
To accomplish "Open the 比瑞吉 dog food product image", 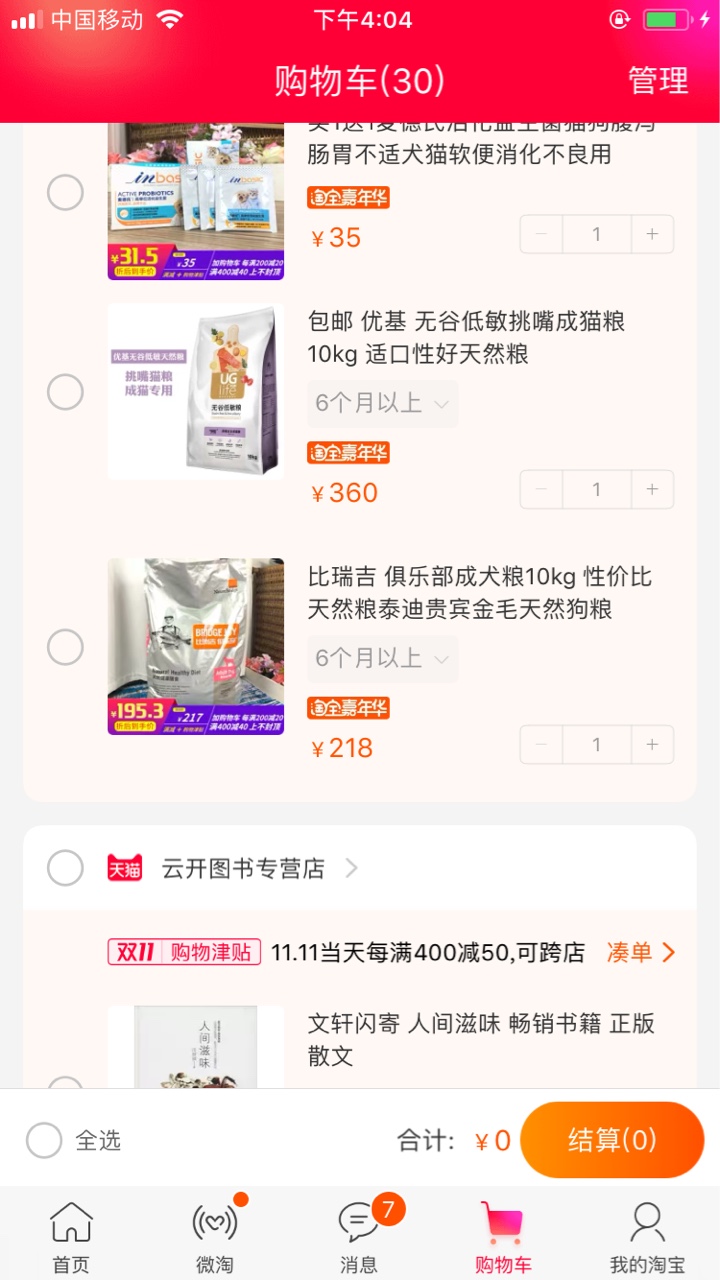I will [x=196, y=646].
